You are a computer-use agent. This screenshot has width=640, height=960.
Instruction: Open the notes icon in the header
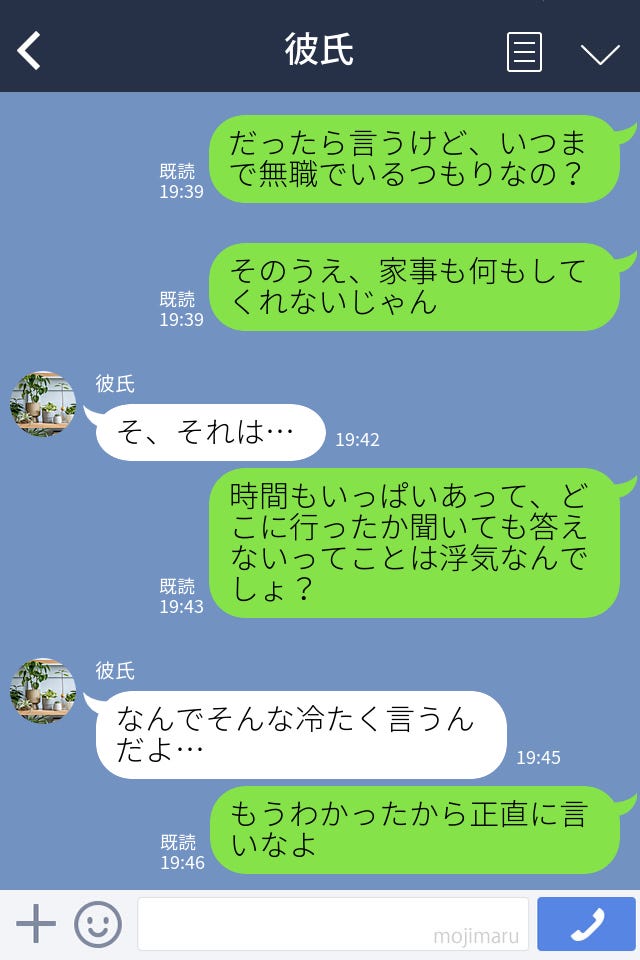tap(524, 52)
